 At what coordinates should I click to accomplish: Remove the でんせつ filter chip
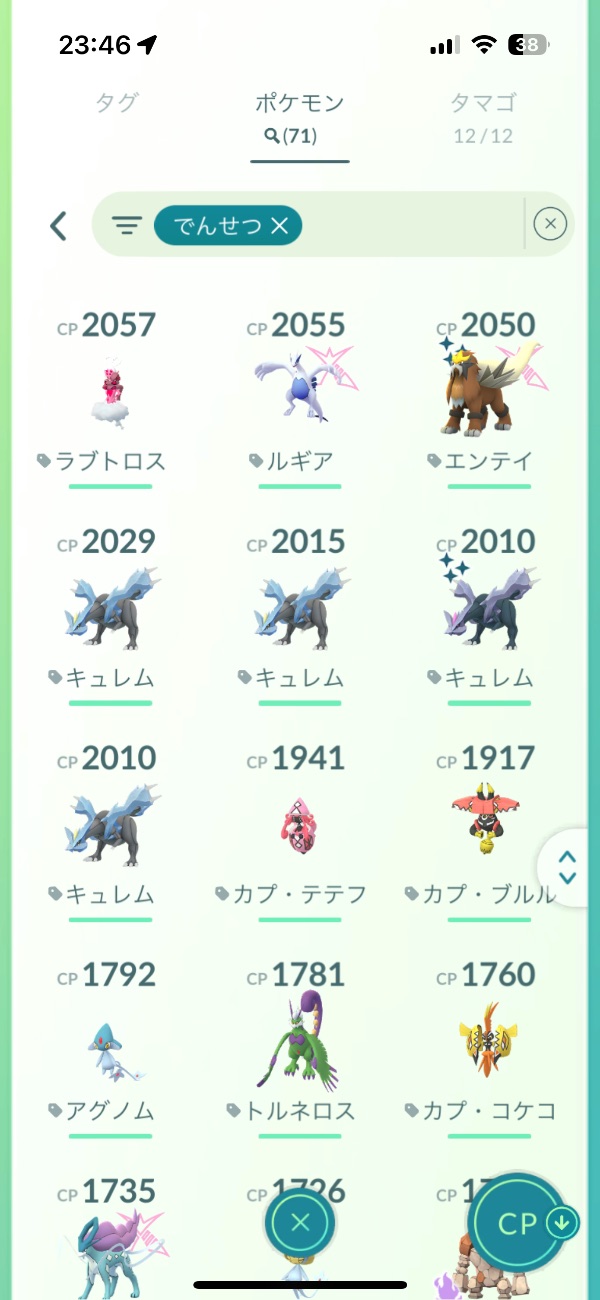coord(279,227)
